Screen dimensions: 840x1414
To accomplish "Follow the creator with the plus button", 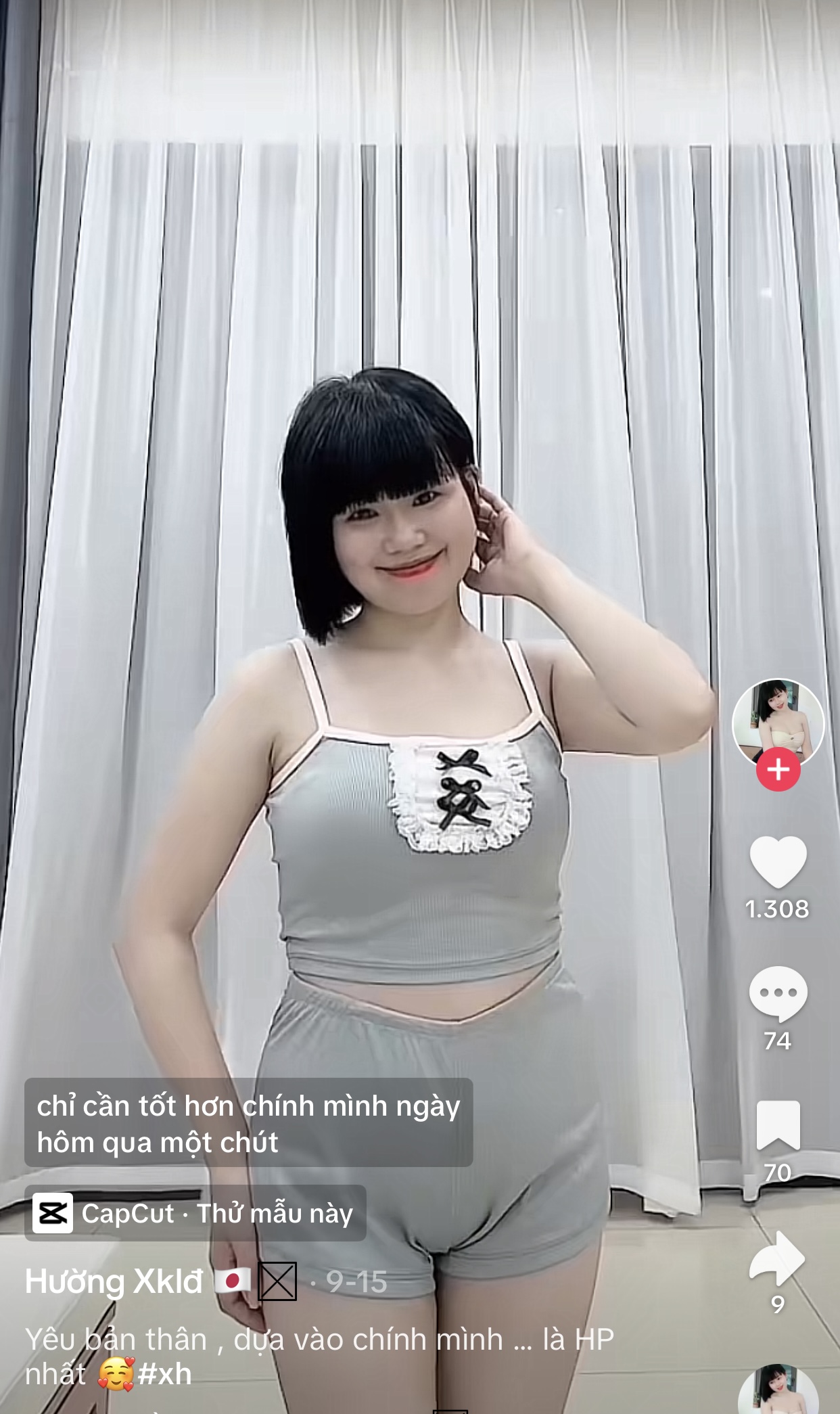I will point(778,770).
